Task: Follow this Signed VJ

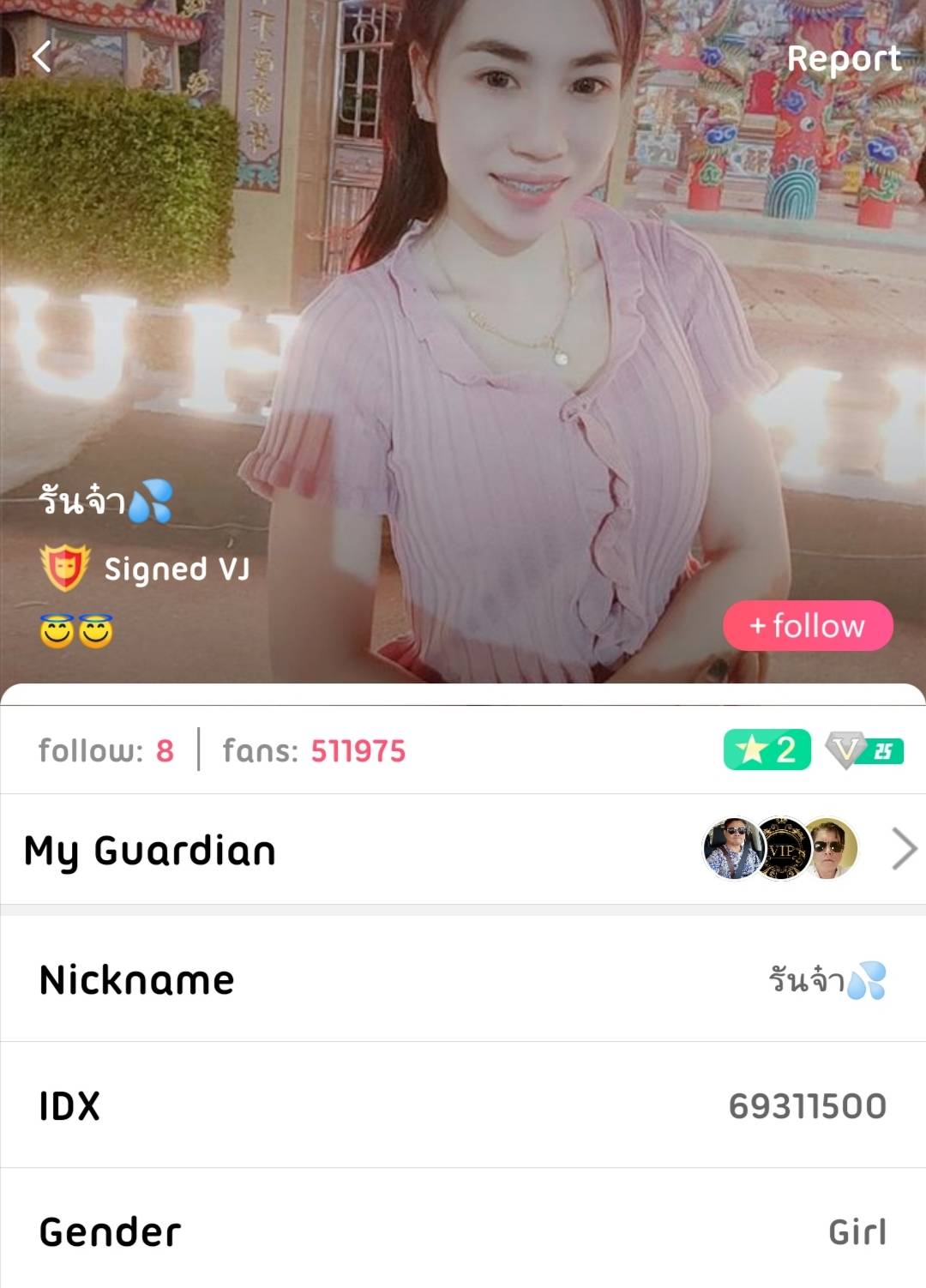Action: coord(807,626)
